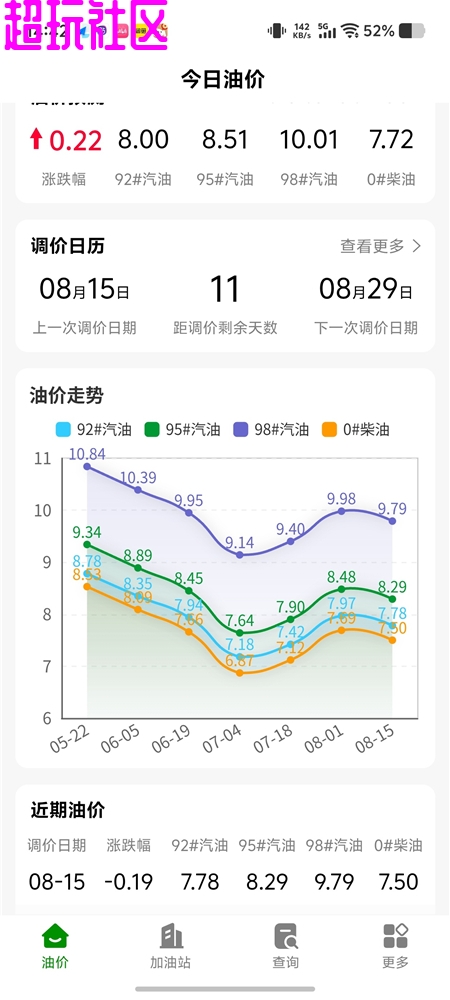Toggle the 0#柴油 legend in the chart

(x=356, y=429)
